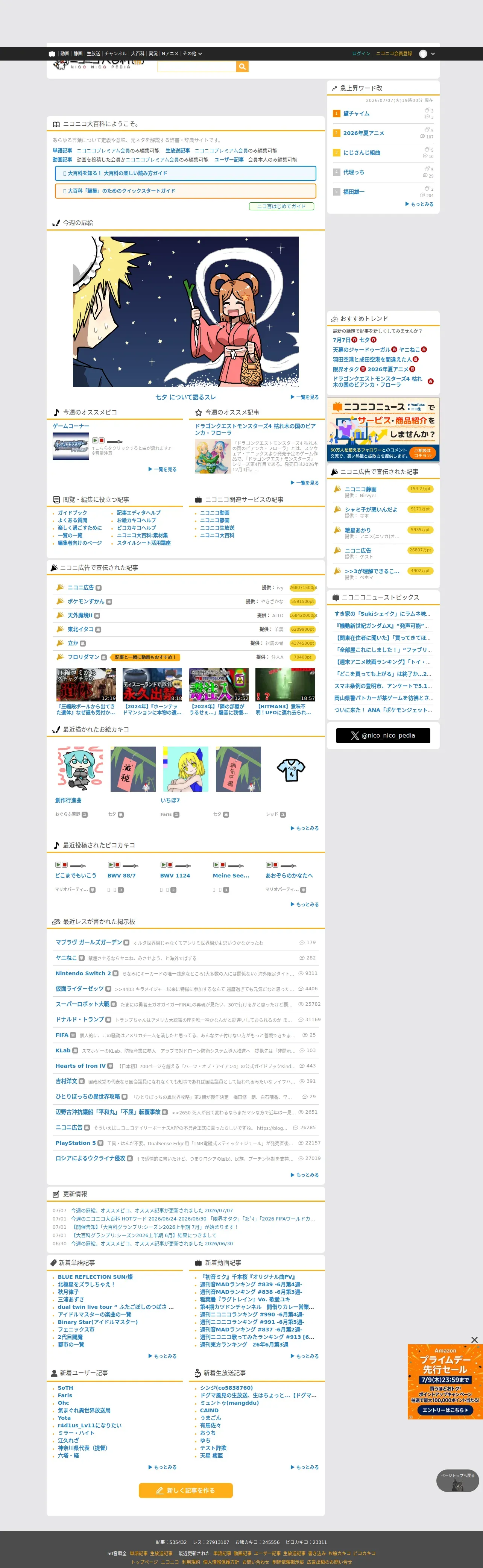Open the 七夕 weekly cover illustration
The height and width of the screenshot is (1568, 483).
pos(186,312)
